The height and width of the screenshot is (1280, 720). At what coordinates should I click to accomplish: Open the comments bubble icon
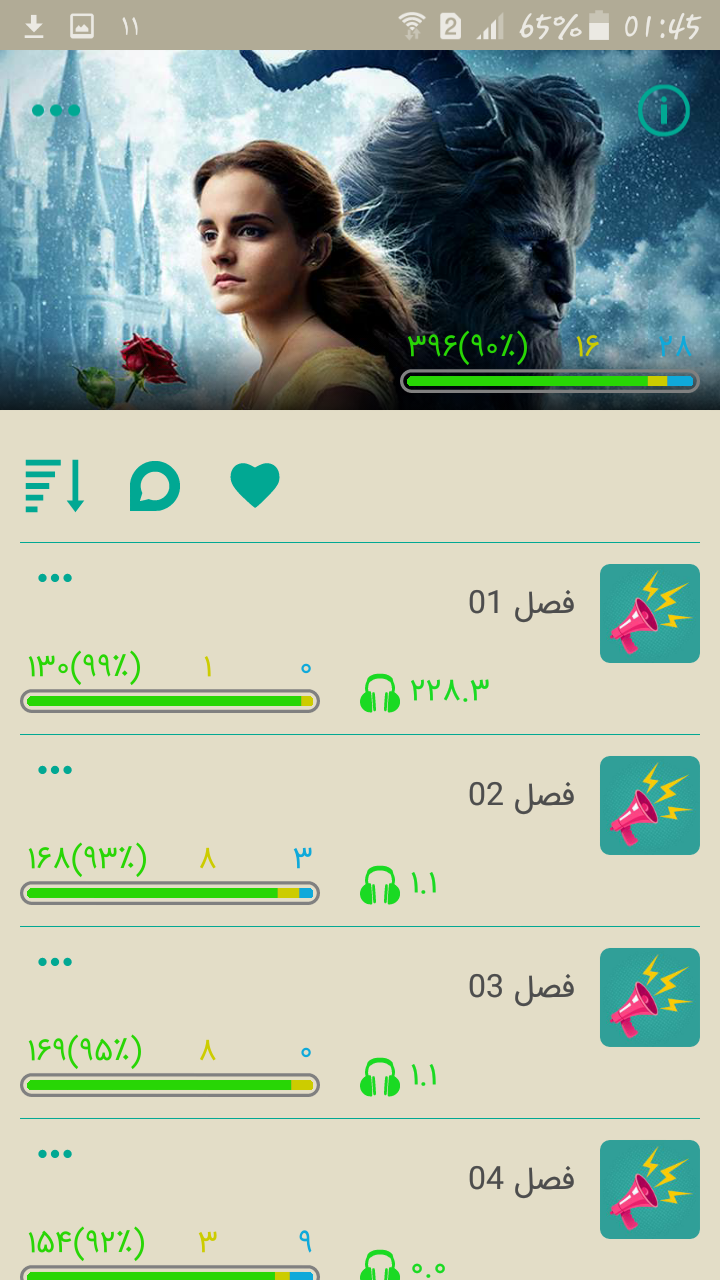click(155, 486)
